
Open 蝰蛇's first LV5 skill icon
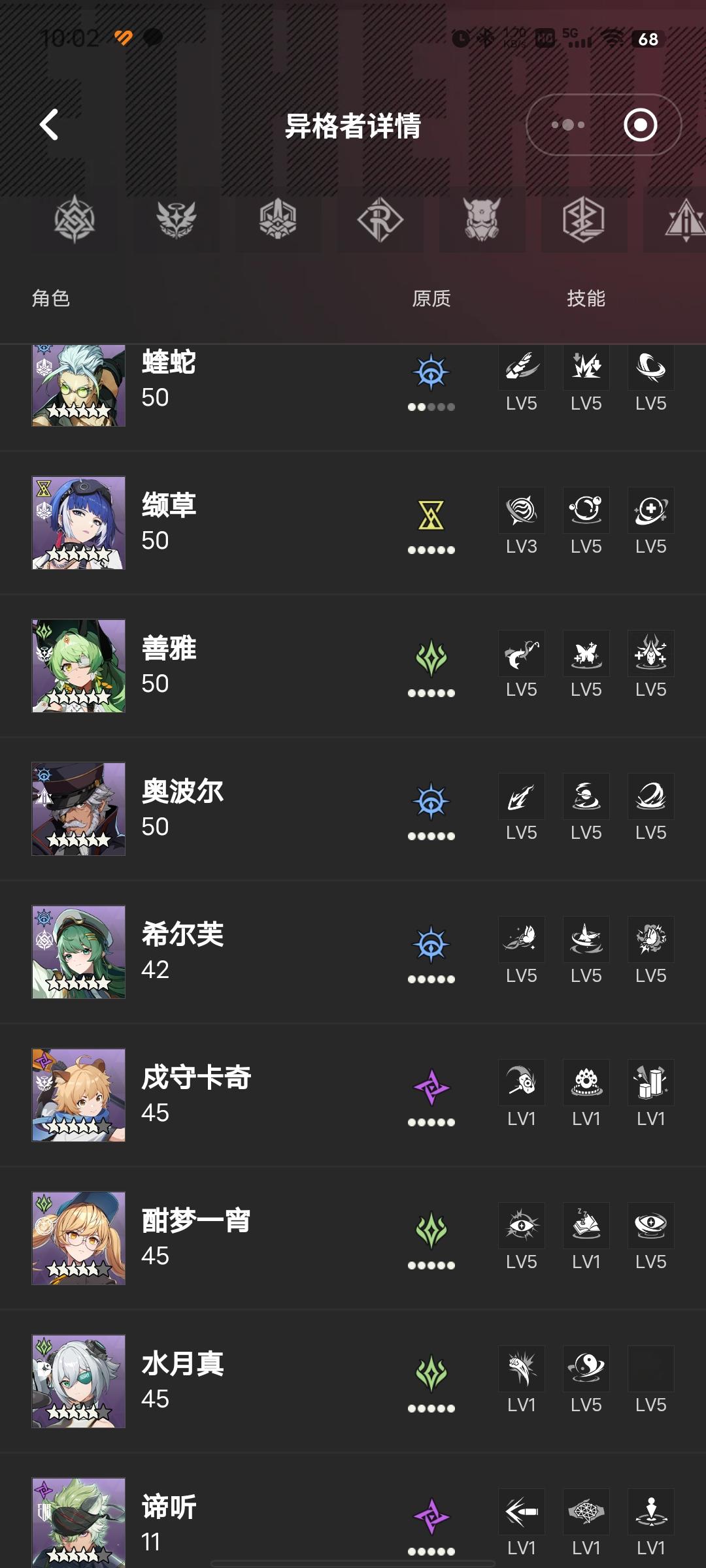coord(522,367)
